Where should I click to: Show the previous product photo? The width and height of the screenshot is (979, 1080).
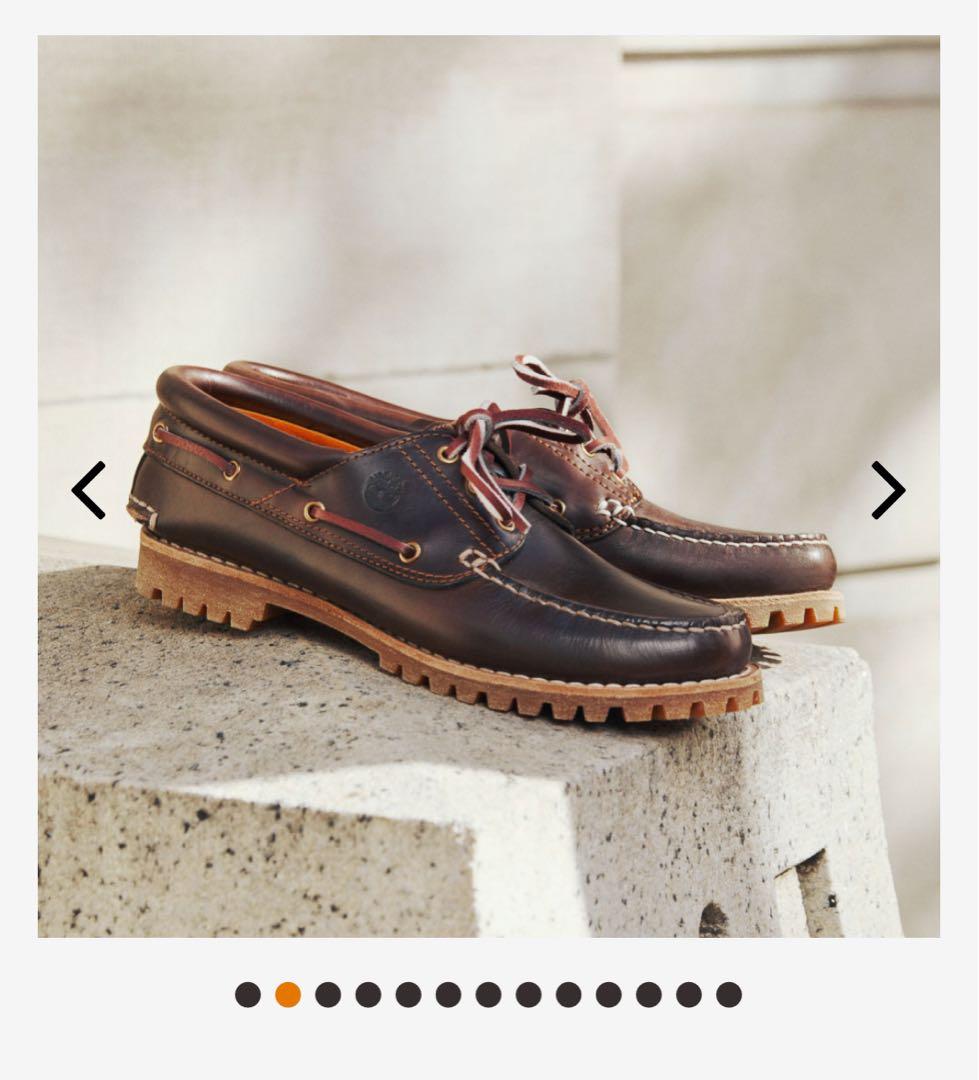click(88, 490)
